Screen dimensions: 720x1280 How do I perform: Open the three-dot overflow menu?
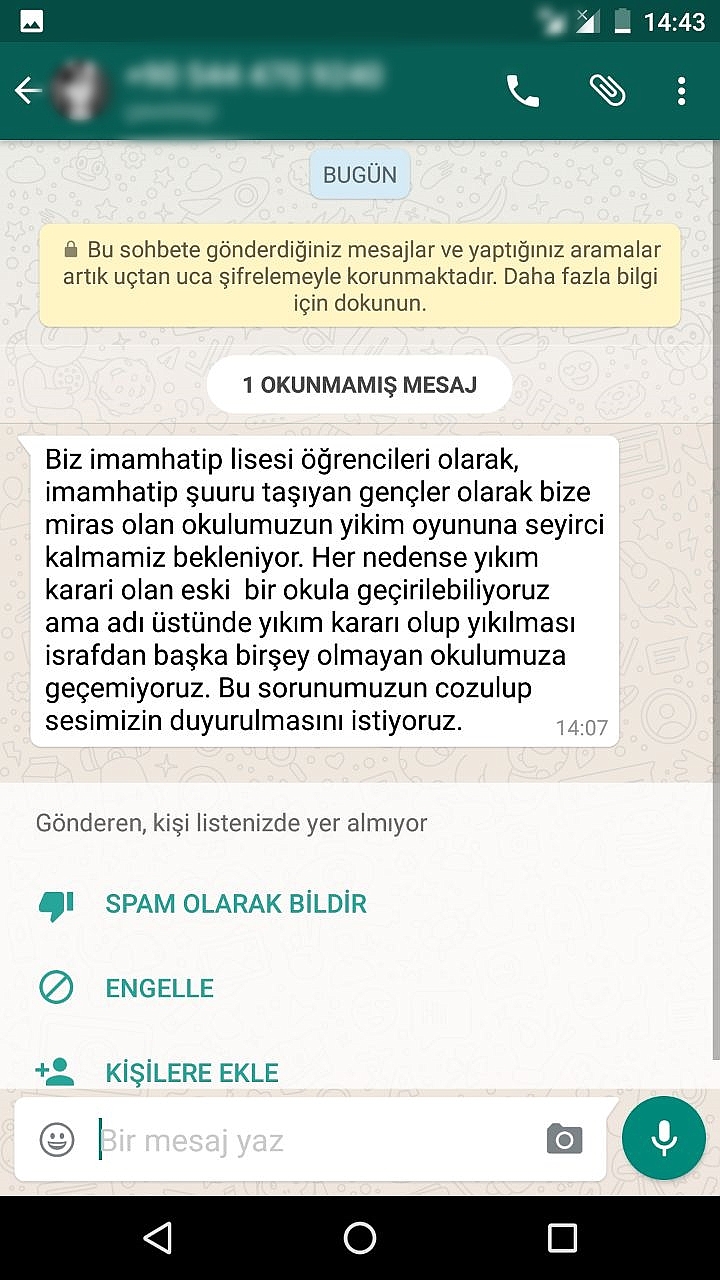pos(681,92)
